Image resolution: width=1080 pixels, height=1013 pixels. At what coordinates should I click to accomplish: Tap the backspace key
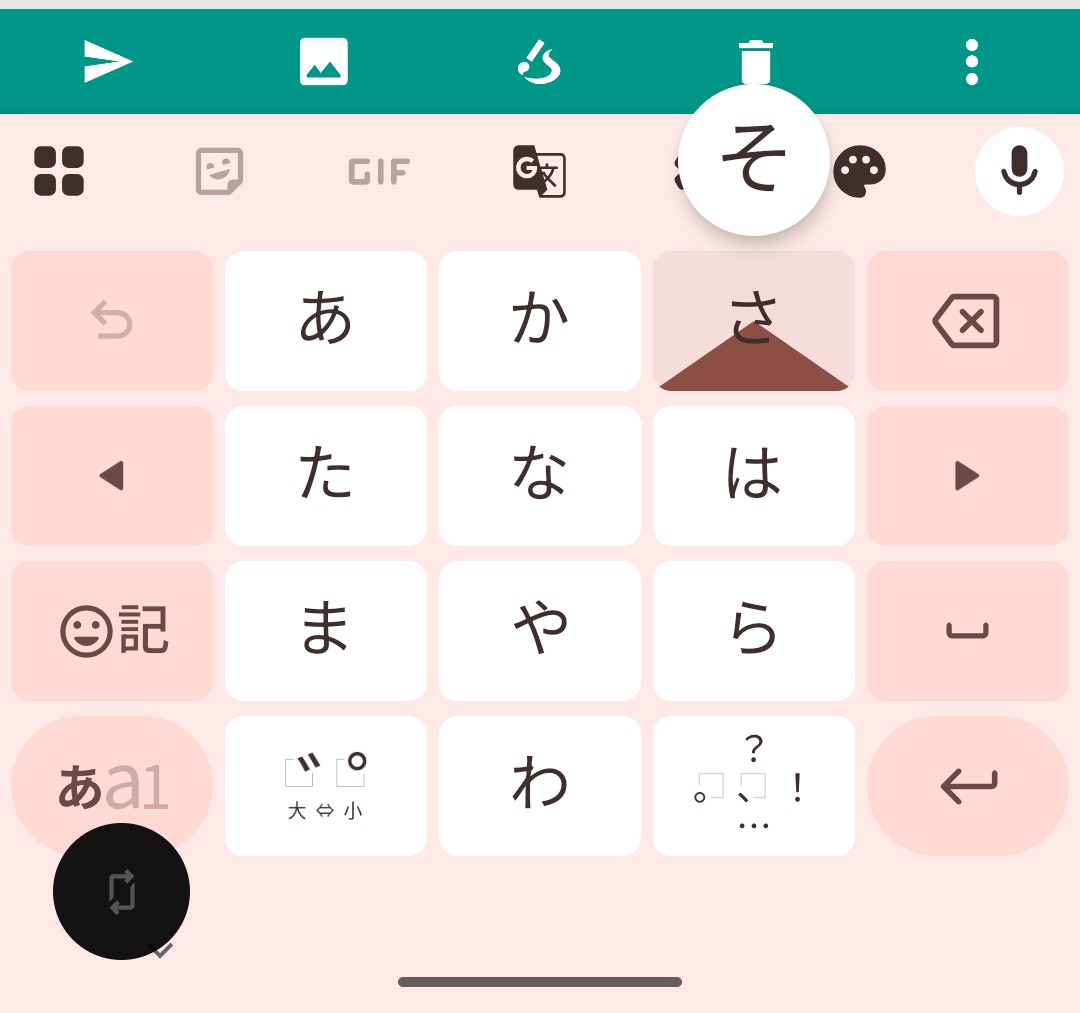tap(967, 320)
